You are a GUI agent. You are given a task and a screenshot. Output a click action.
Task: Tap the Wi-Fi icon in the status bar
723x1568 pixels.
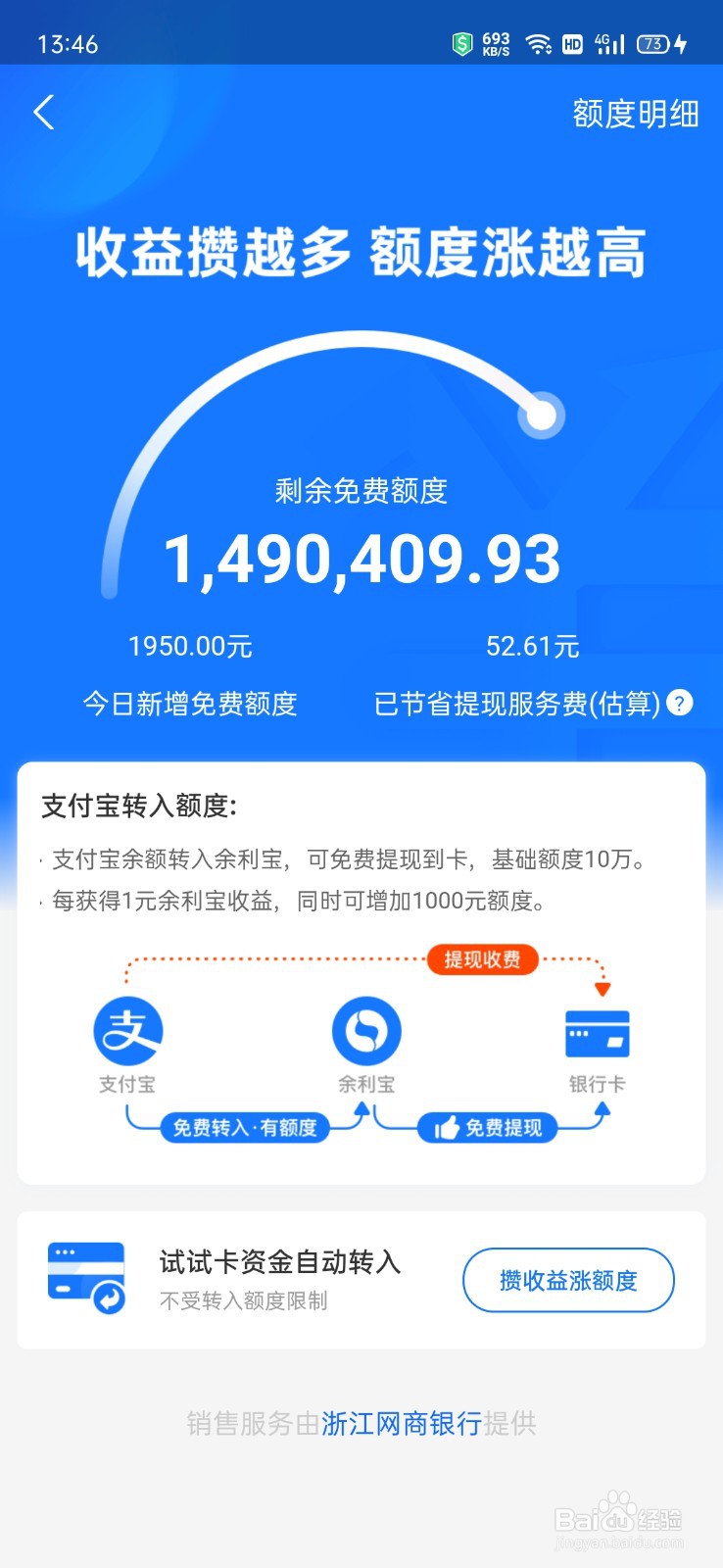coord(540,43)
